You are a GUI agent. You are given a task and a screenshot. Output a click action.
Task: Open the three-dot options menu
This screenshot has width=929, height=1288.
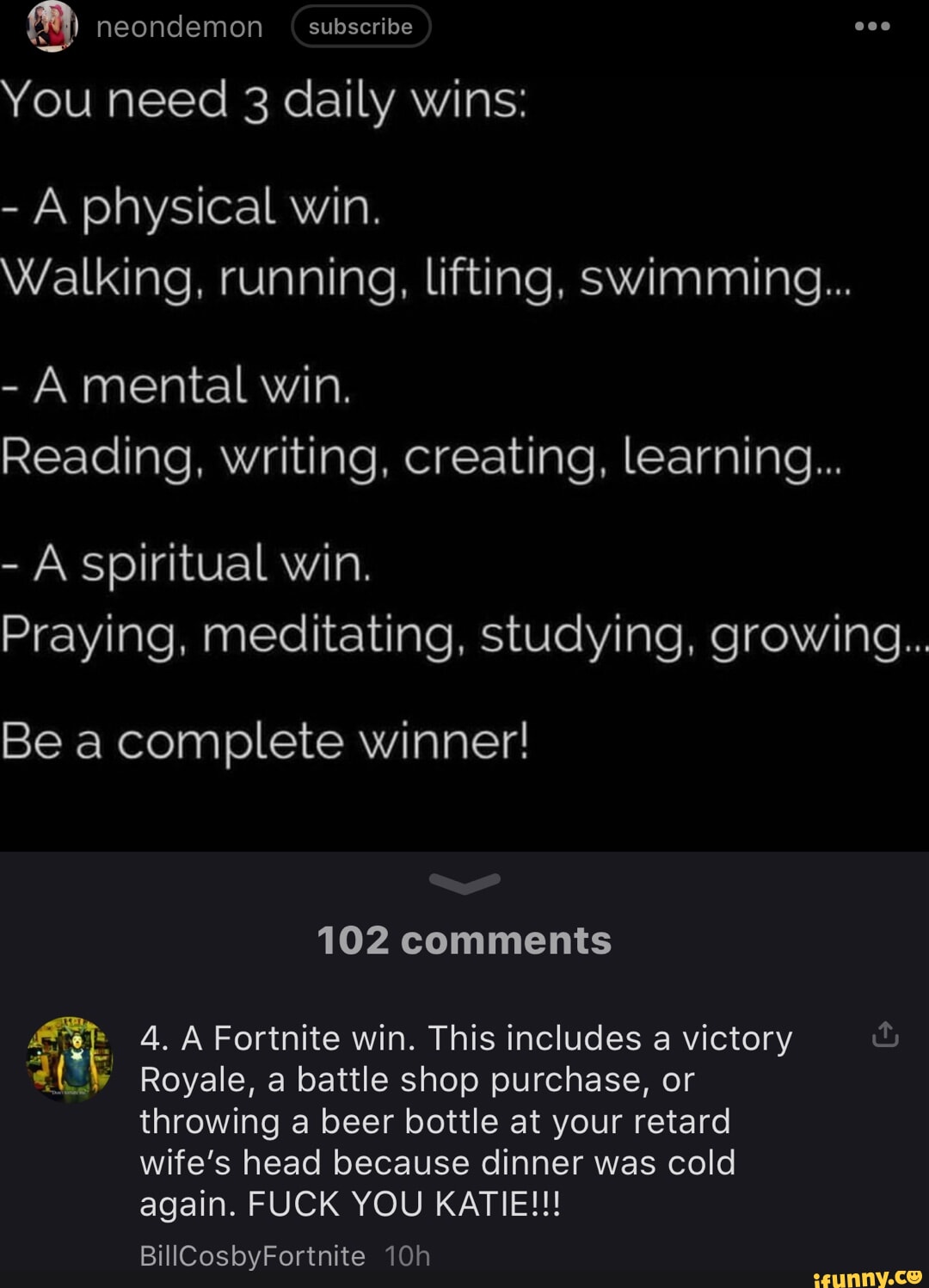click(x=873, y=26)
